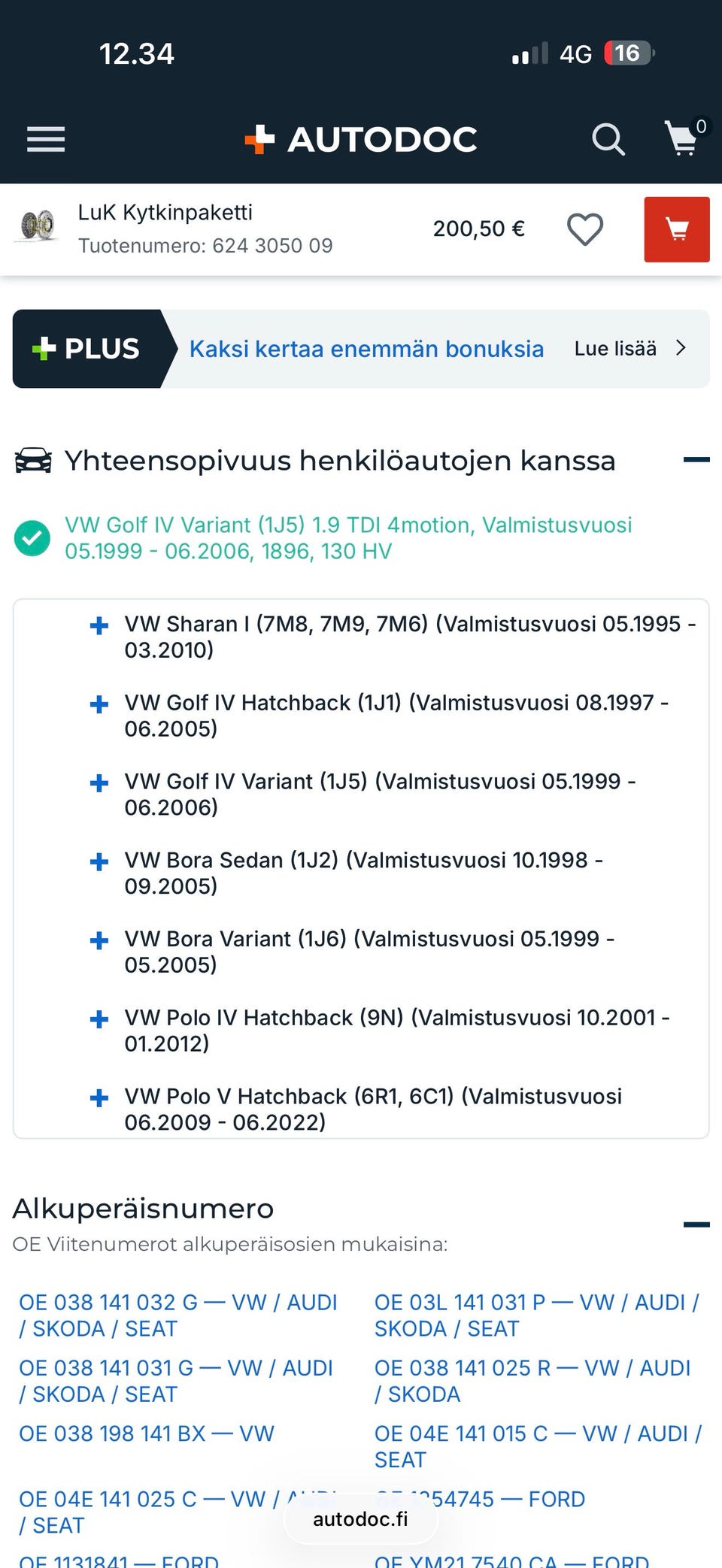722x1568 pixels.
Task: Expand VW Polo IV Hatchback (9N)
Action: click(99, 1019)
